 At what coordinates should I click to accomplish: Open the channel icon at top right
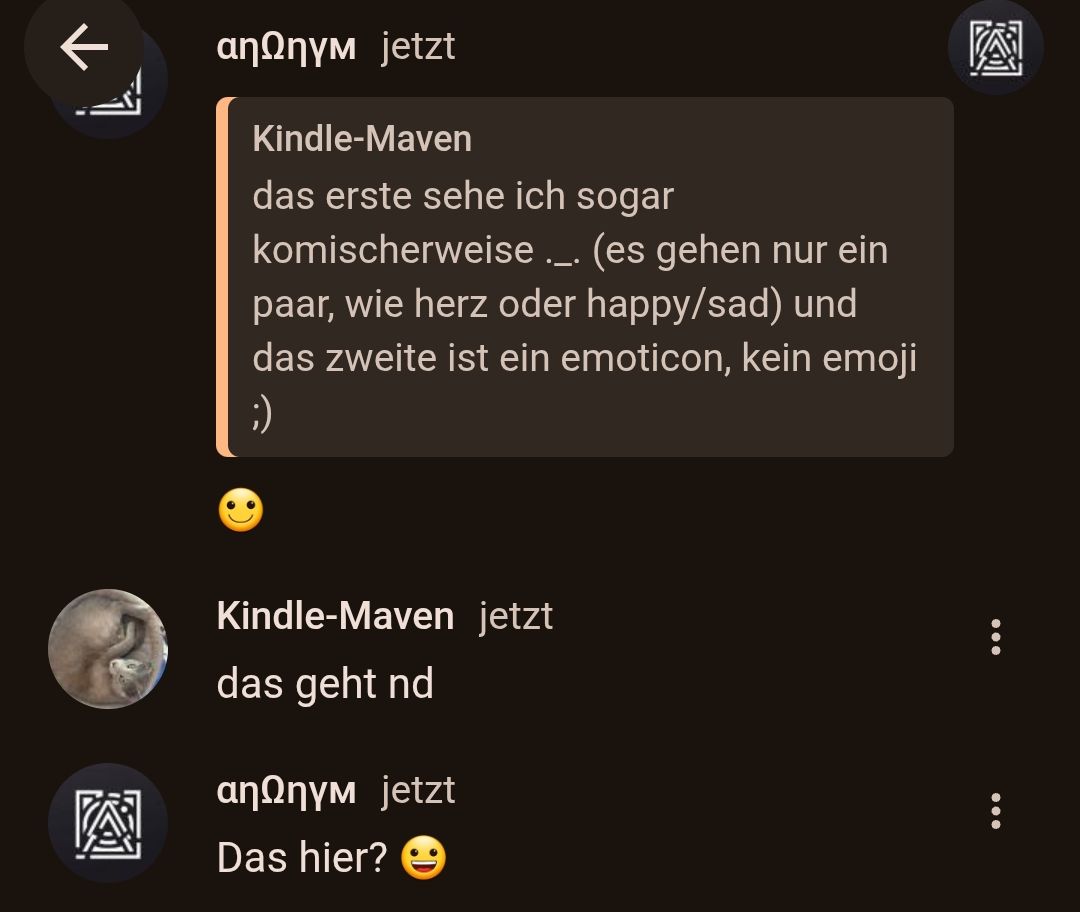(x=995, y=47)
